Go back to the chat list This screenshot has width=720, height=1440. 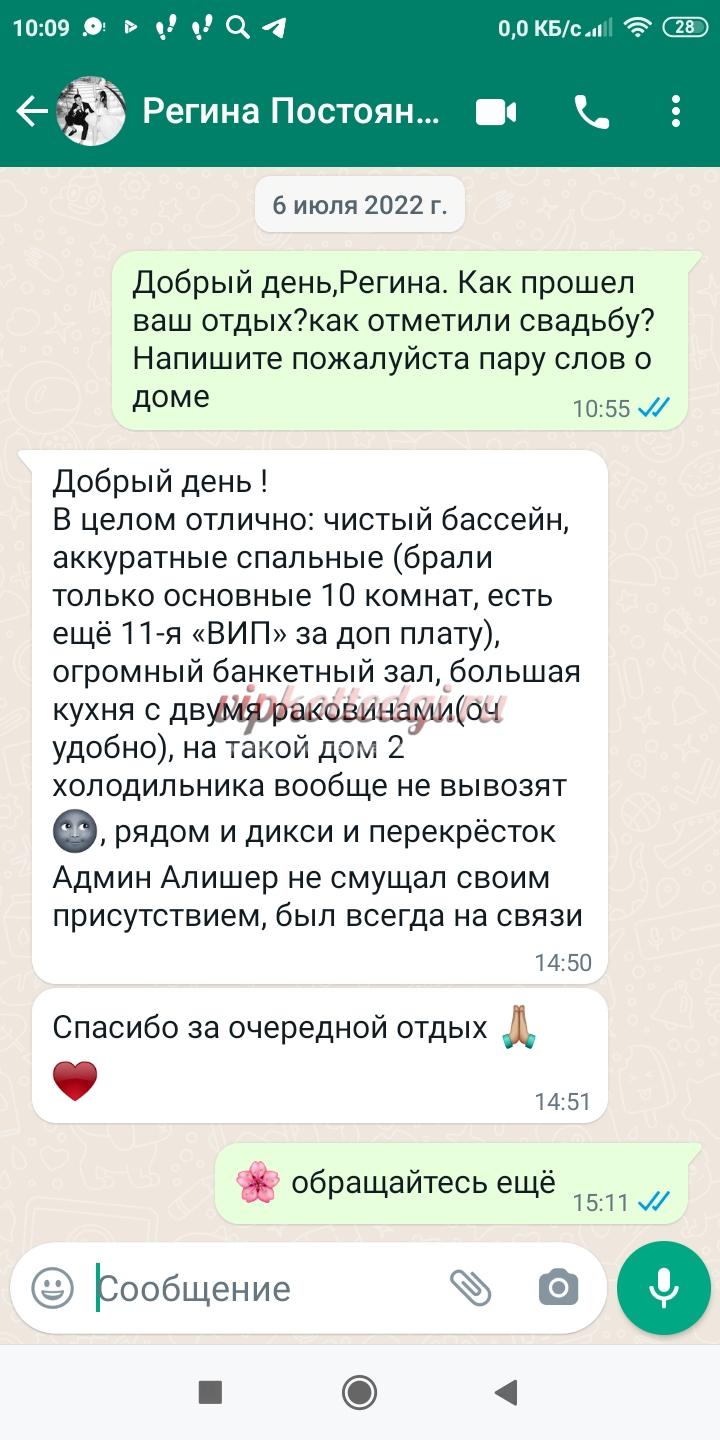tap(32, 111)
